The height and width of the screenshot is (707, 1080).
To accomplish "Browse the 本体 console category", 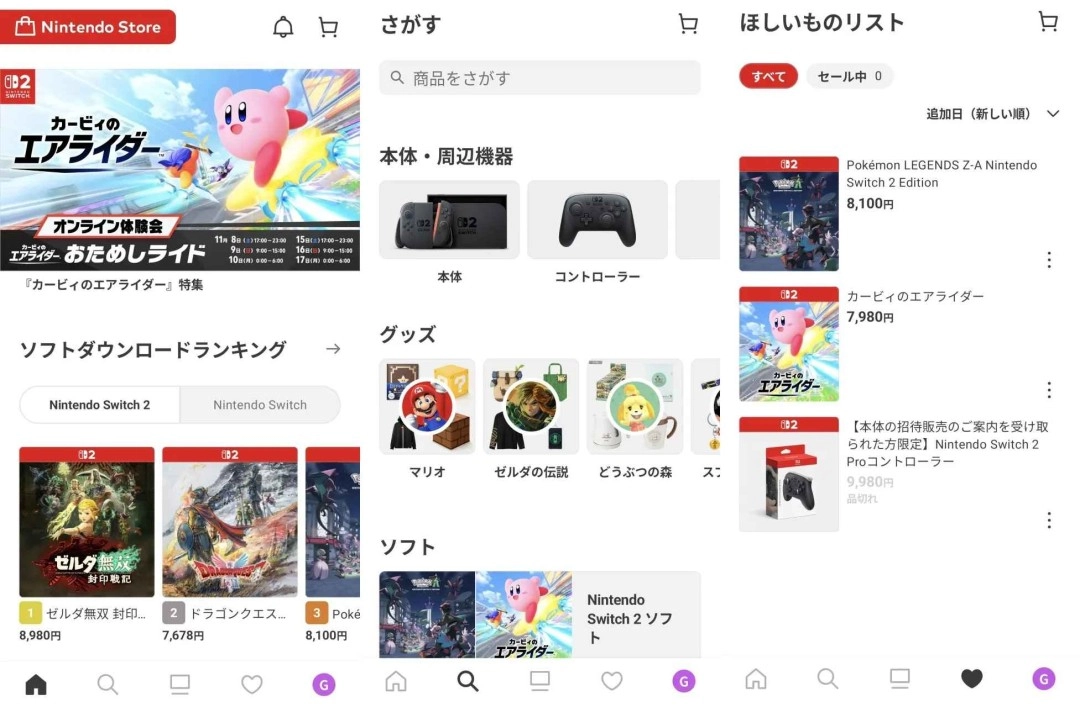I will click(449, 221).
